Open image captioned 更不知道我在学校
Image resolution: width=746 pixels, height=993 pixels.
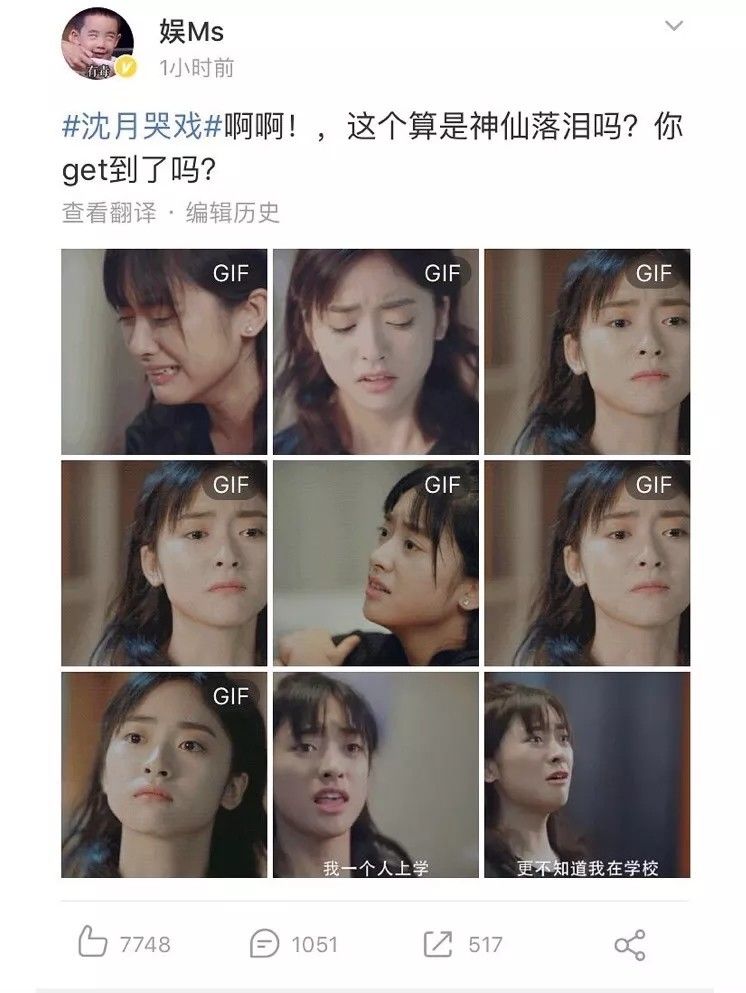coord(587,774)
